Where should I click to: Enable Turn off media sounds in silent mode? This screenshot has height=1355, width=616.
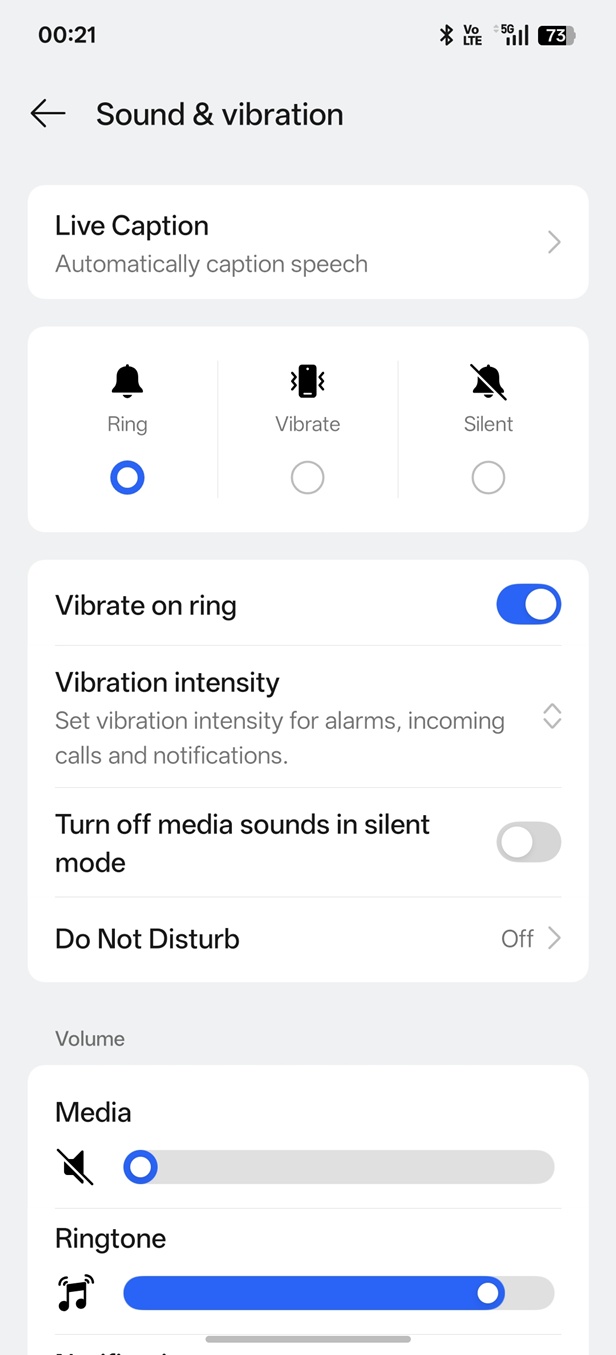528,843
